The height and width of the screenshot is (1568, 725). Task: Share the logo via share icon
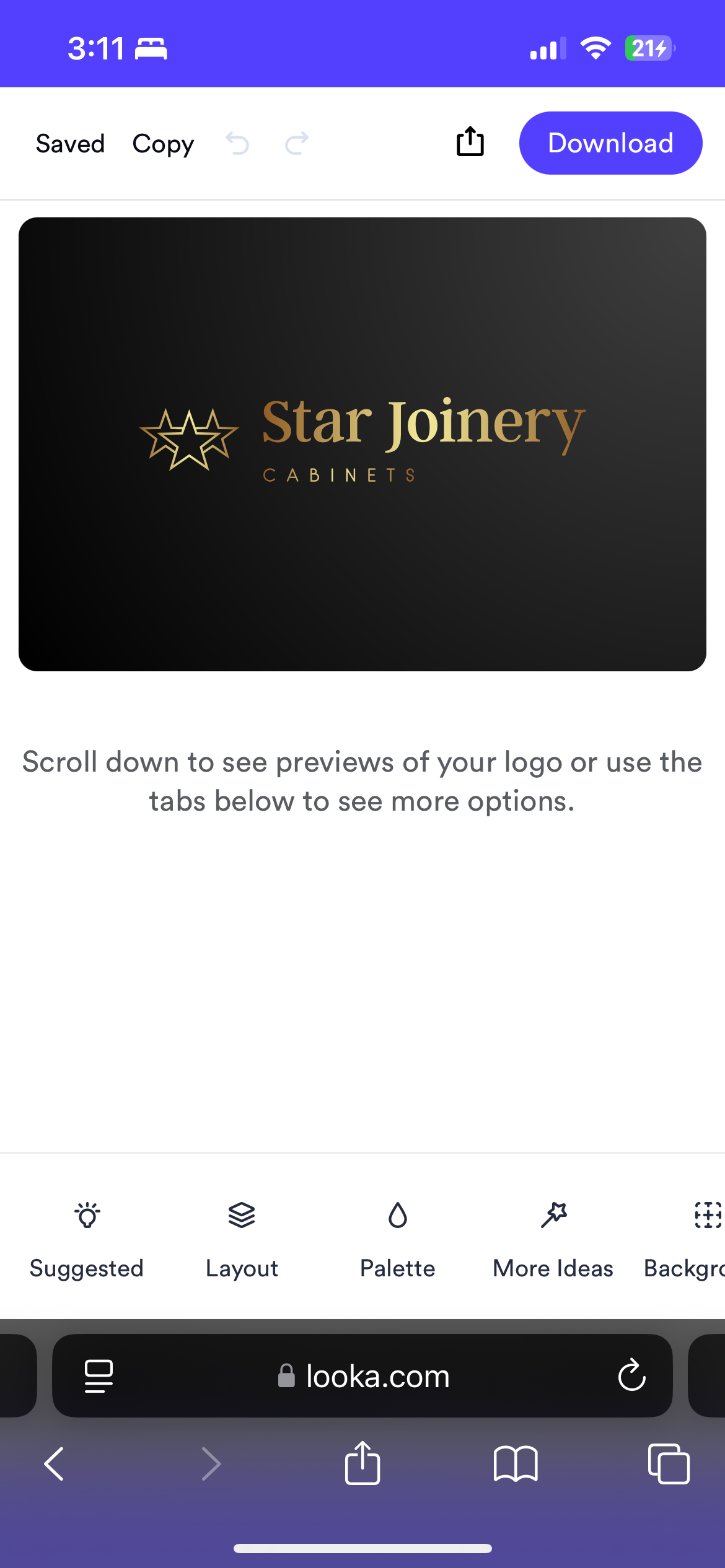[x=470, y=142]
